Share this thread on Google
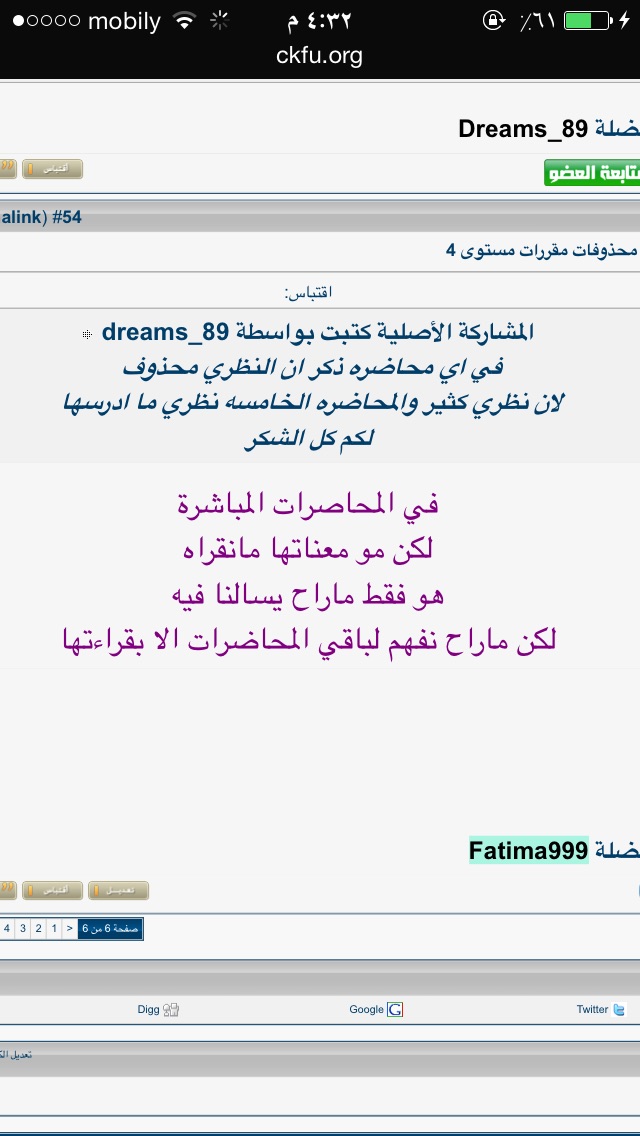Screen dimensions: 640x1136 (375, 1009)
